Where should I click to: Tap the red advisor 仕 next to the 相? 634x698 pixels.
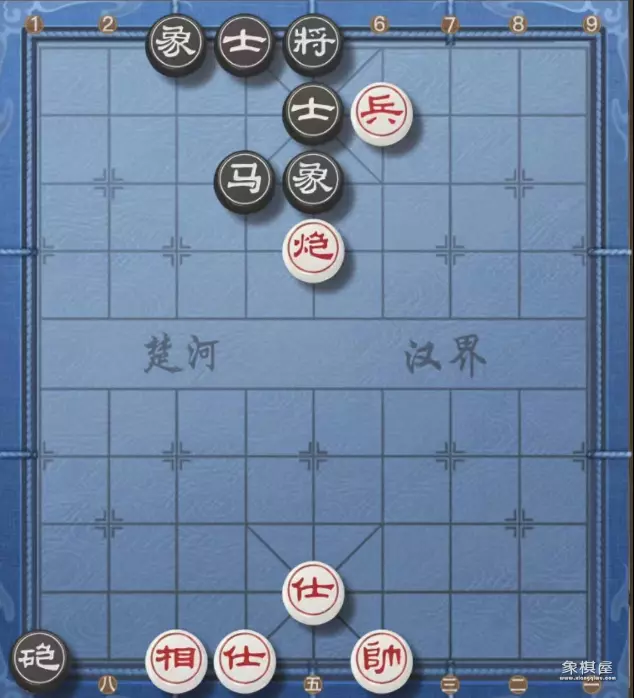245,659
